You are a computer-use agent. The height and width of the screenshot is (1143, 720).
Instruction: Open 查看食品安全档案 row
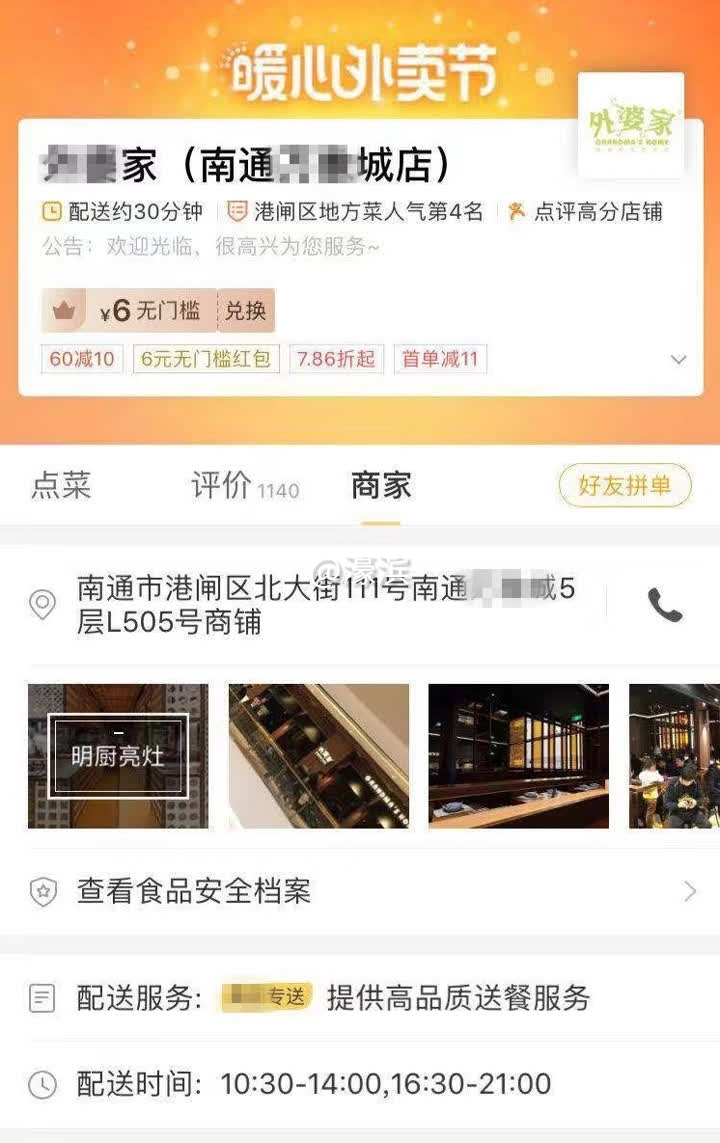point(360,891)
